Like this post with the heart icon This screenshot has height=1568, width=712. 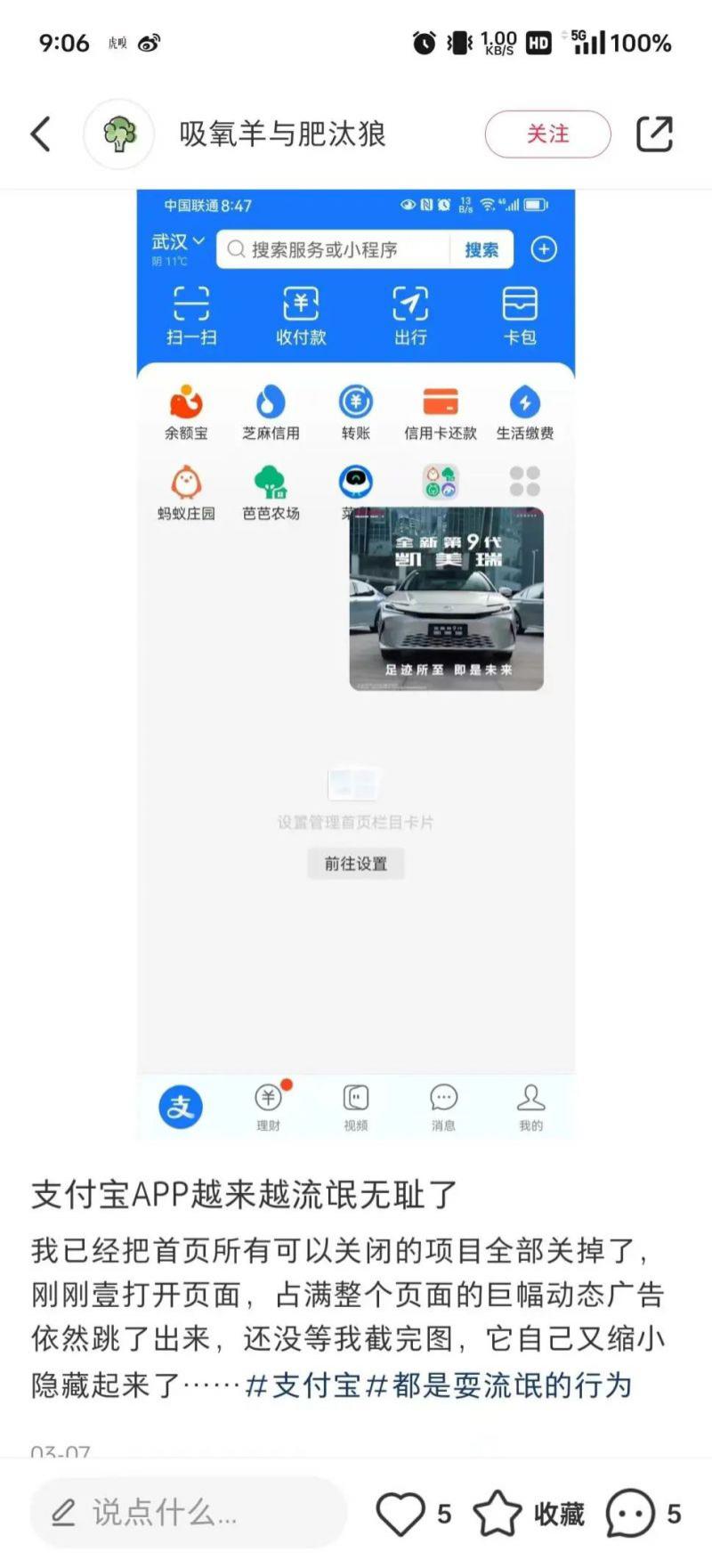tap(400, 1514)
